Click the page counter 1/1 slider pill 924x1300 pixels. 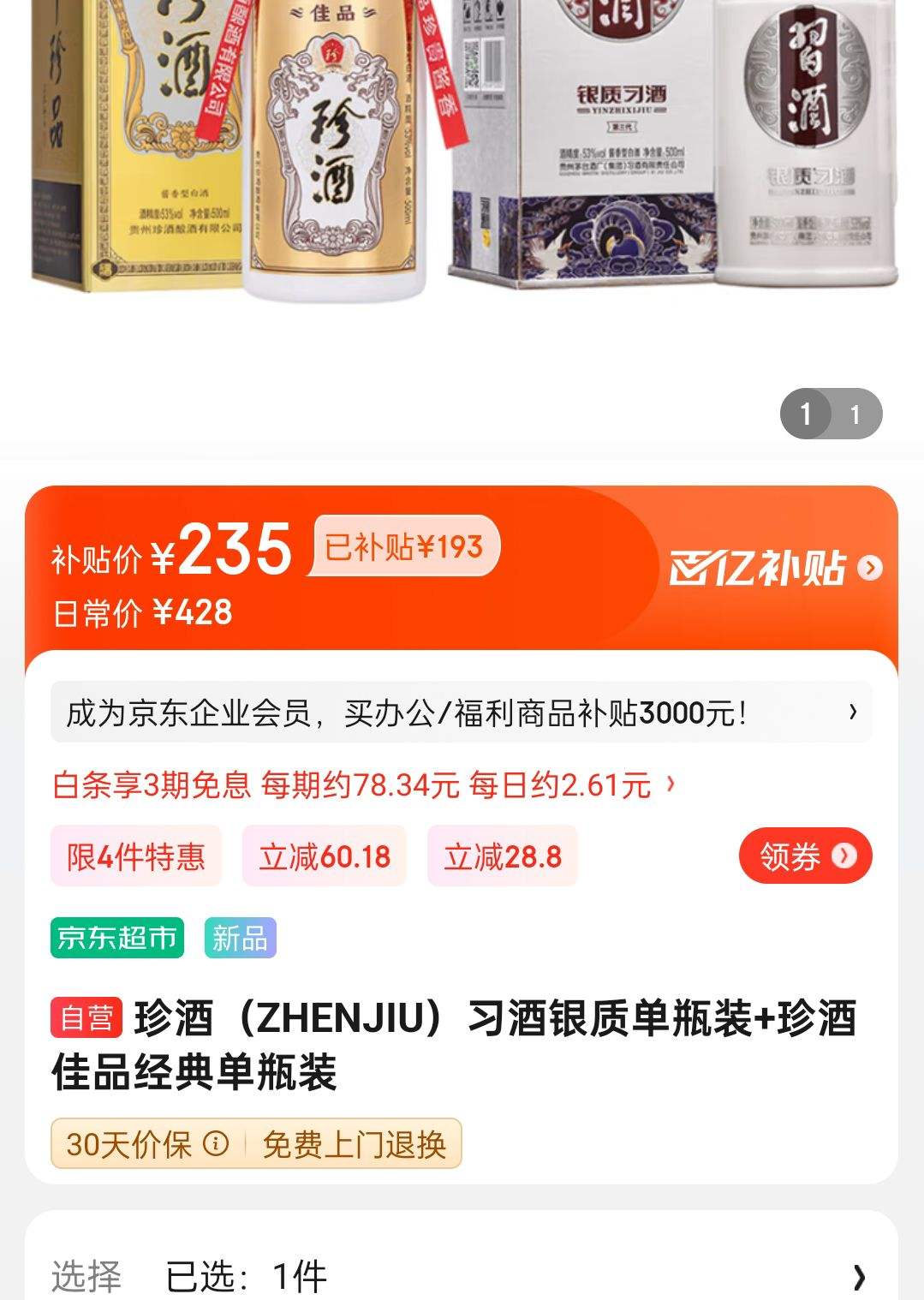[831, 414]
